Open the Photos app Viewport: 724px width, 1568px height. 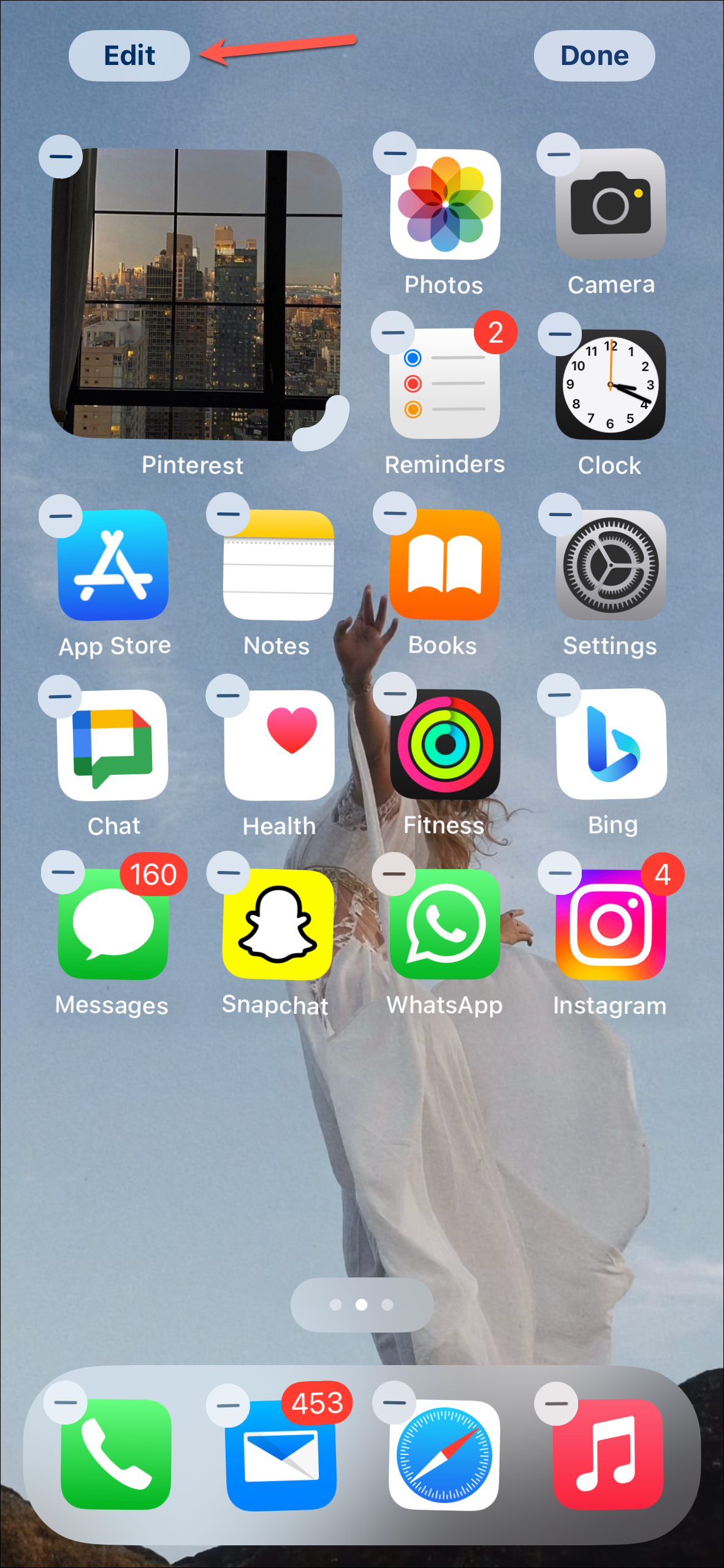click(445, 205)
